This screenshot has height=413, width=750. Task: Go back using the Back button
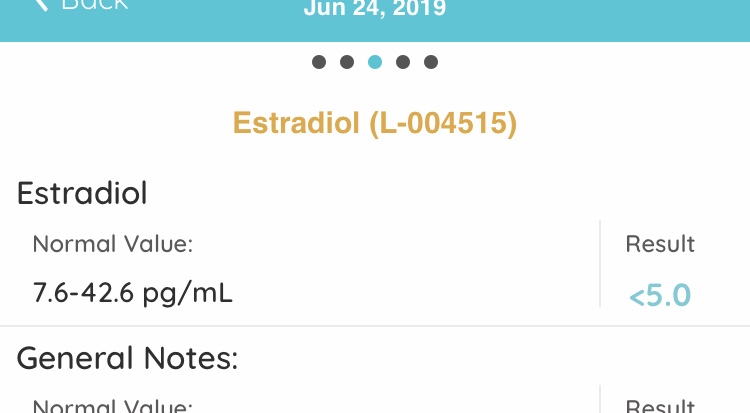80,4
